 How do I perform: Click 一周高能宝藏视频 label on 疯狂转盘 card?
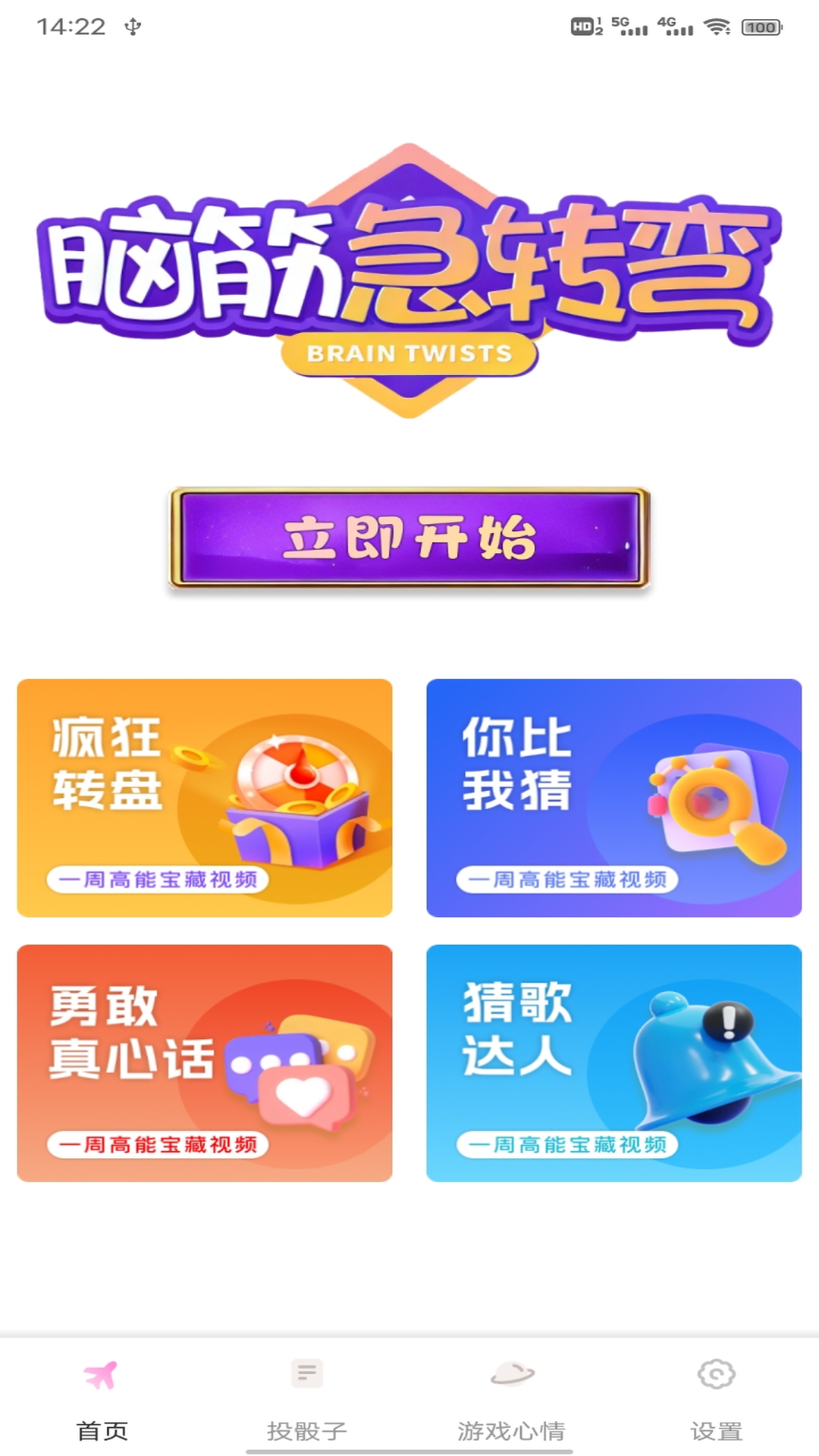161,879
